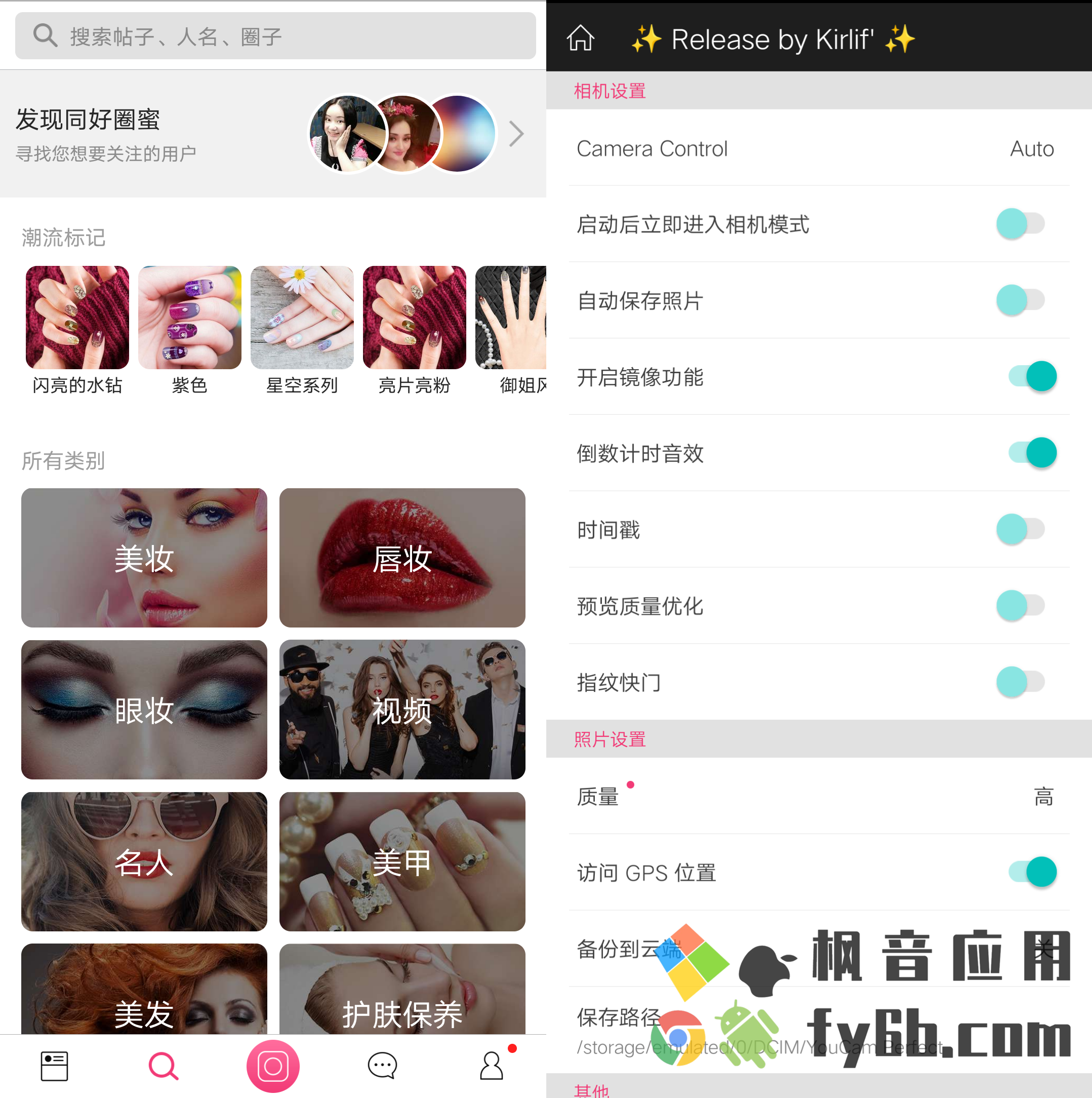Open the 星空系列 trend tile
This screenshot has height=1098, width=1092.
[302, 318]
